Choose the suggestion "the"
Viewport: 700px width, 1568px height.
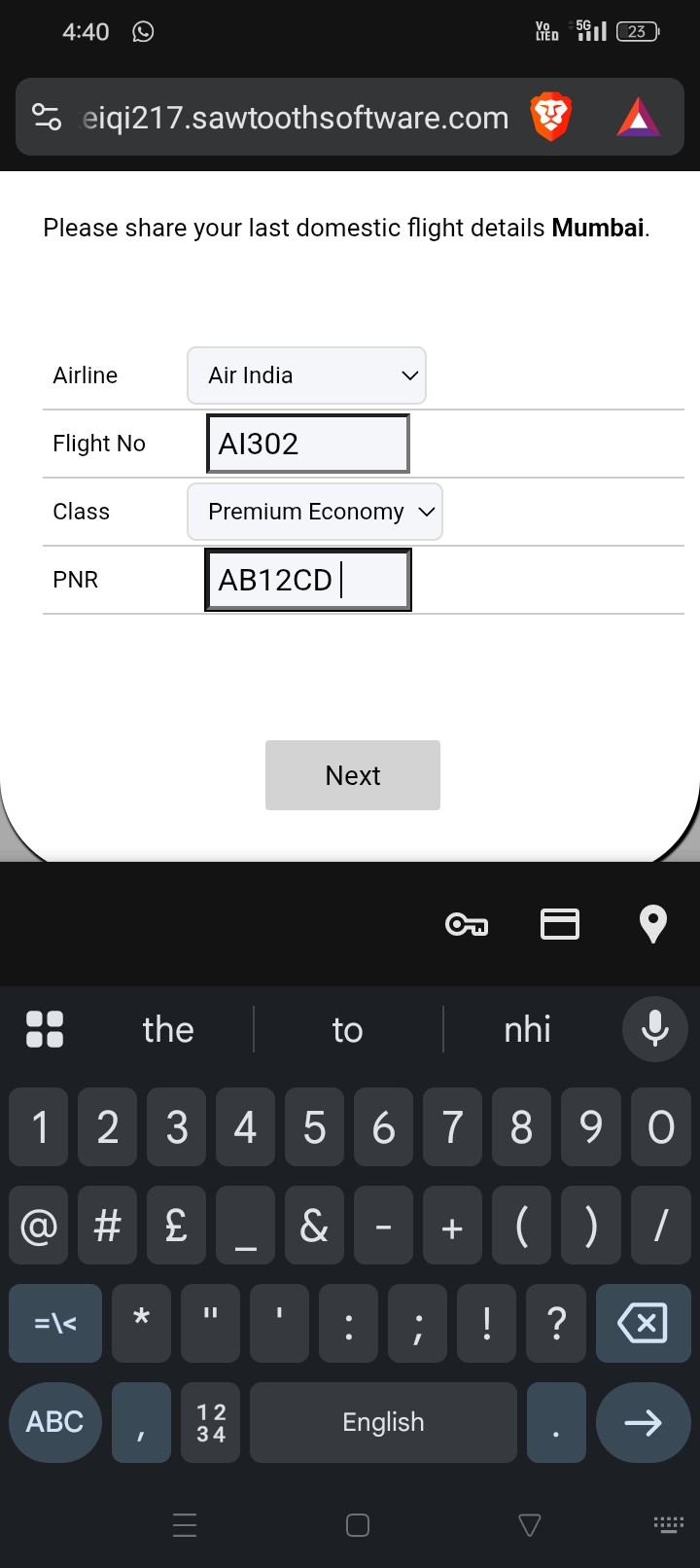pyautogui.click(x=168, y=1029)
